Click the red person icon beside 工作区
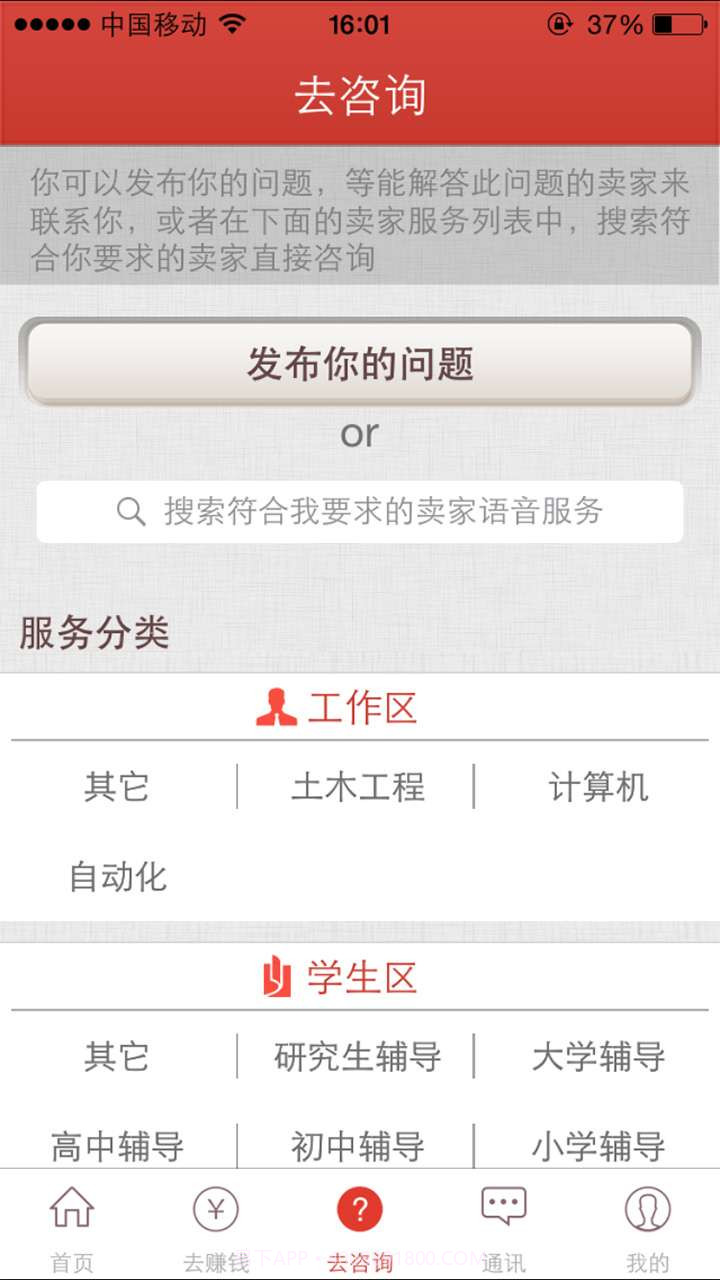This screenshot has height=1280, width=720. (x=276, y=705)
